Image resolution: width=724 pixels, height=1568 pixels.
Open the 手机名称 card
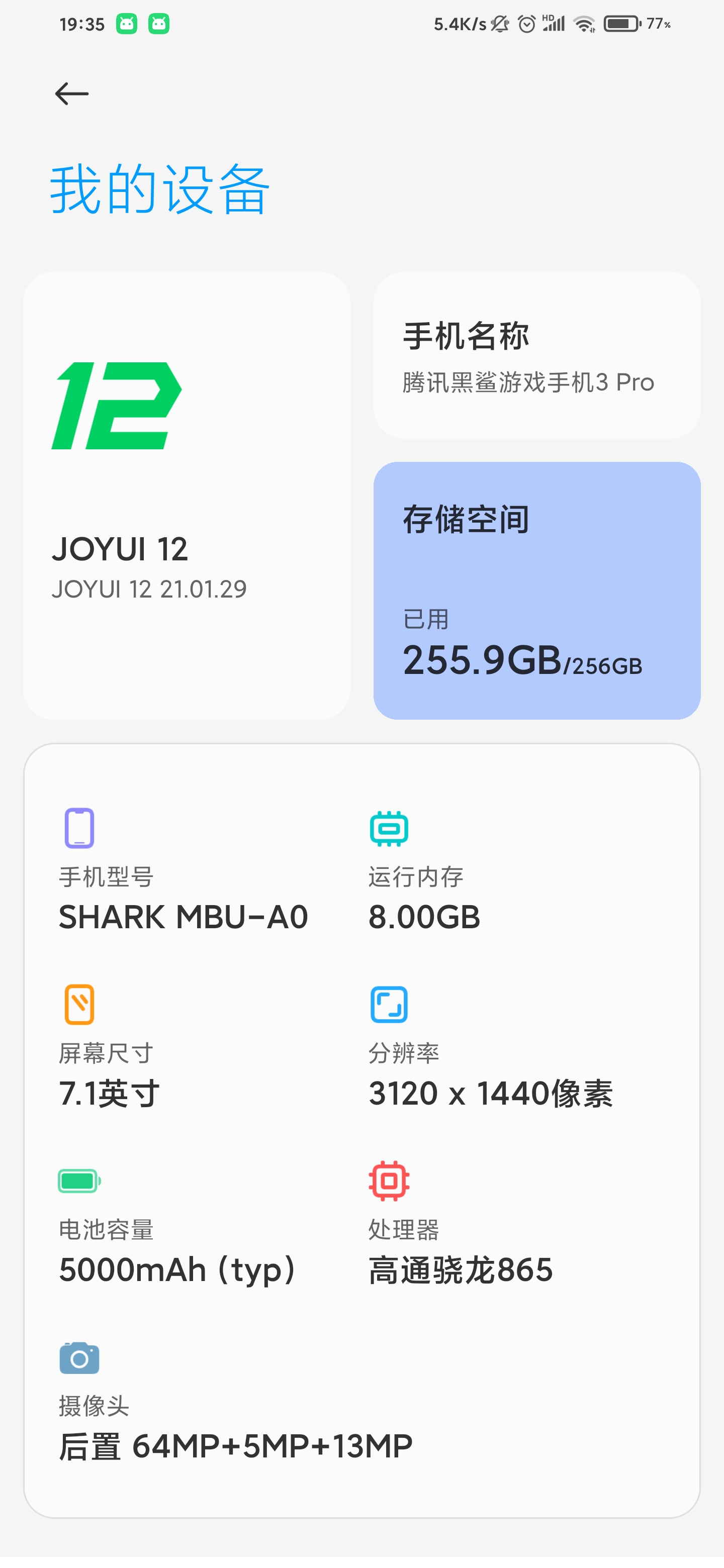[537, 355]
